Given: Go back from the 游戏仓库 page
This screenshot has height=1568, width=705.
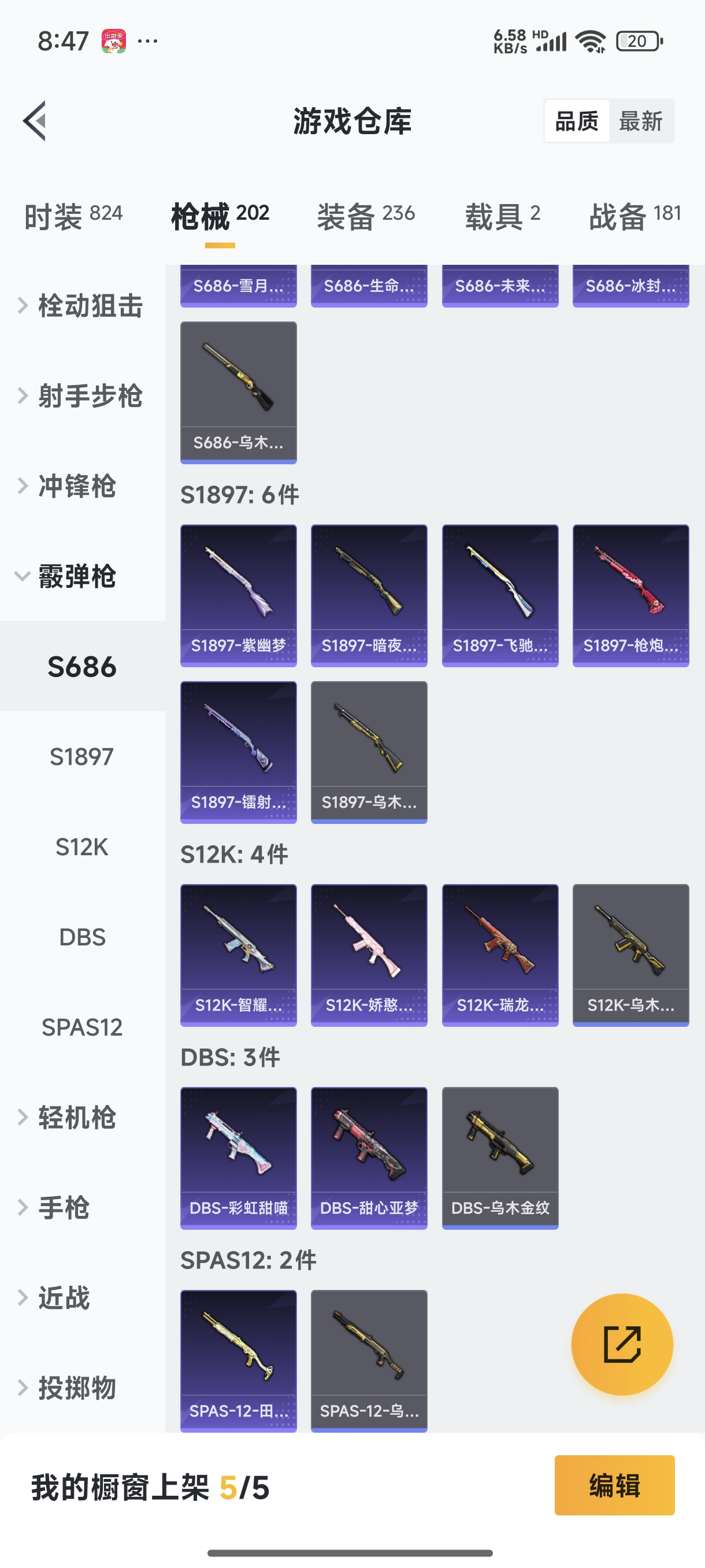Looking at the screenshot, I should (x=35, y=120).
